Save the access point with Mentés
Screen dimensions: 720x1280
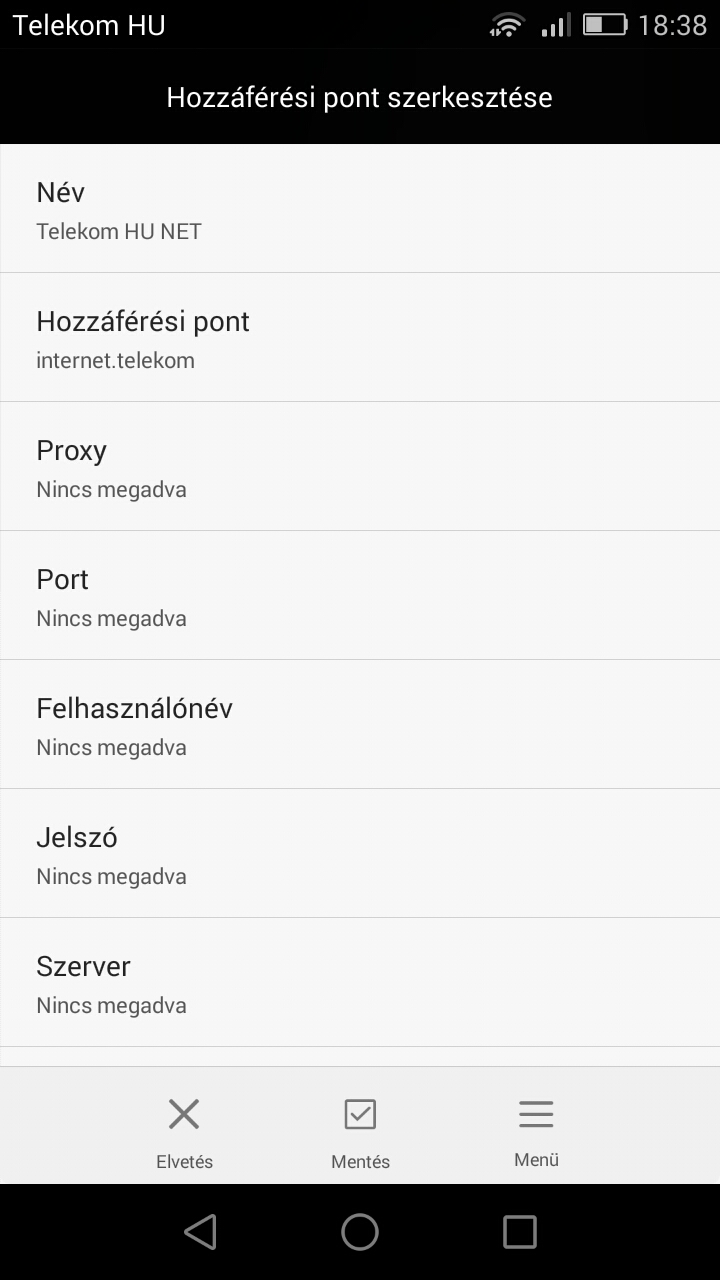click(360, 1132)
